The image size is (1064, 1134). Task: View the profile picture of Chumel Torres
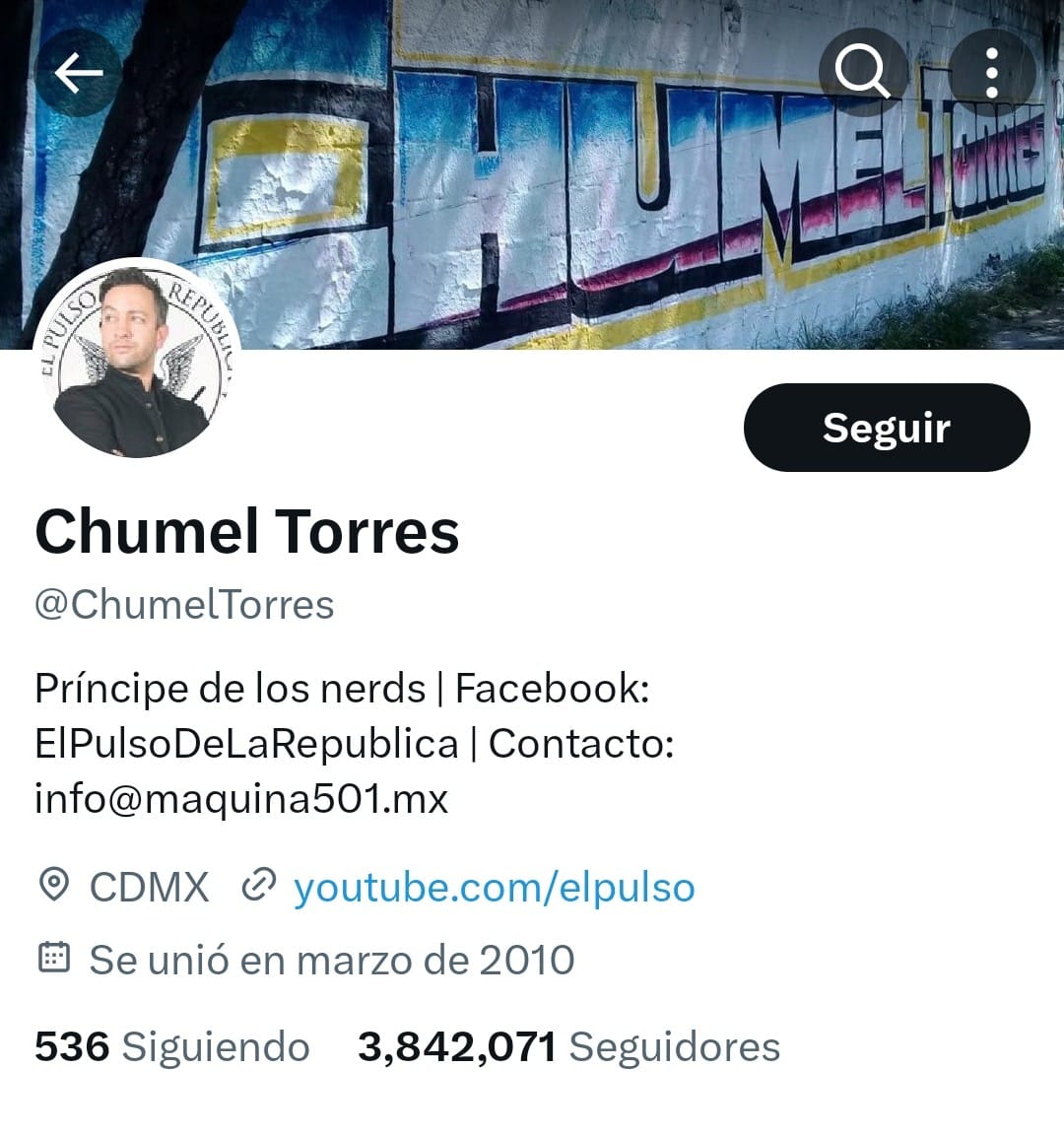137,362
